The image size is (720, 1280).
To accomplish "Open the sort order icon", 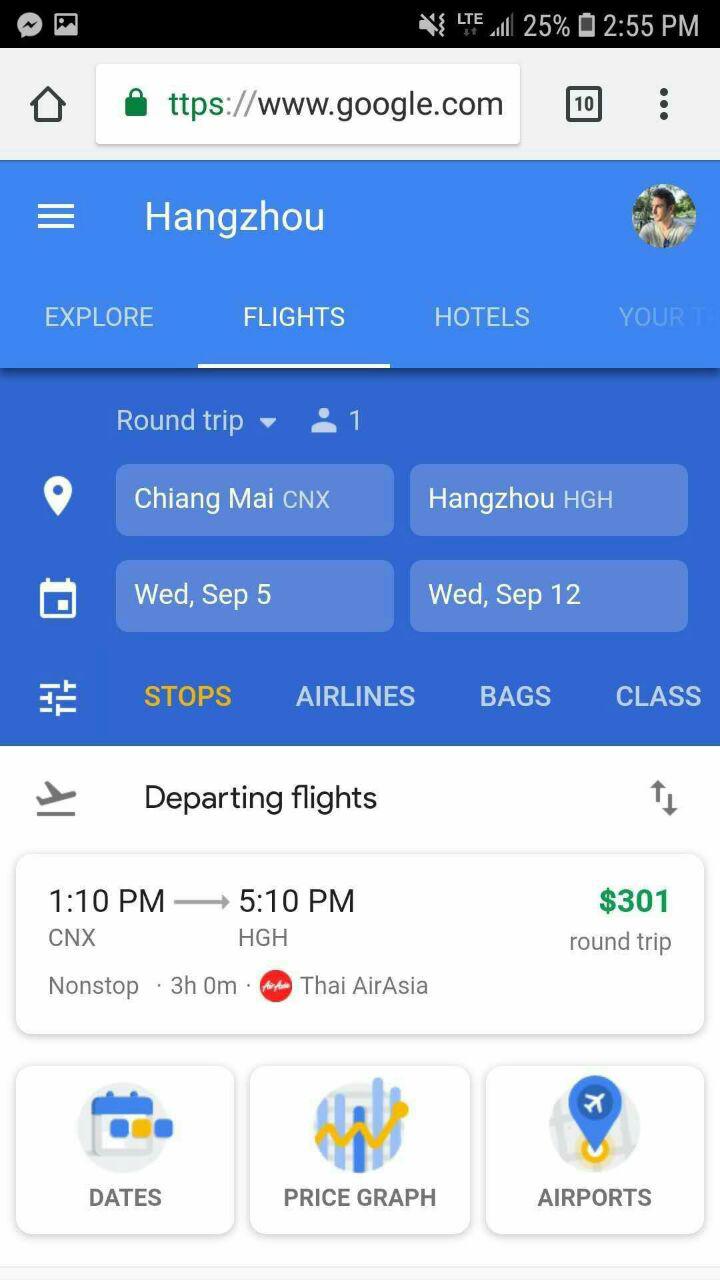I will pyautogui.click(x=664, y=798).
